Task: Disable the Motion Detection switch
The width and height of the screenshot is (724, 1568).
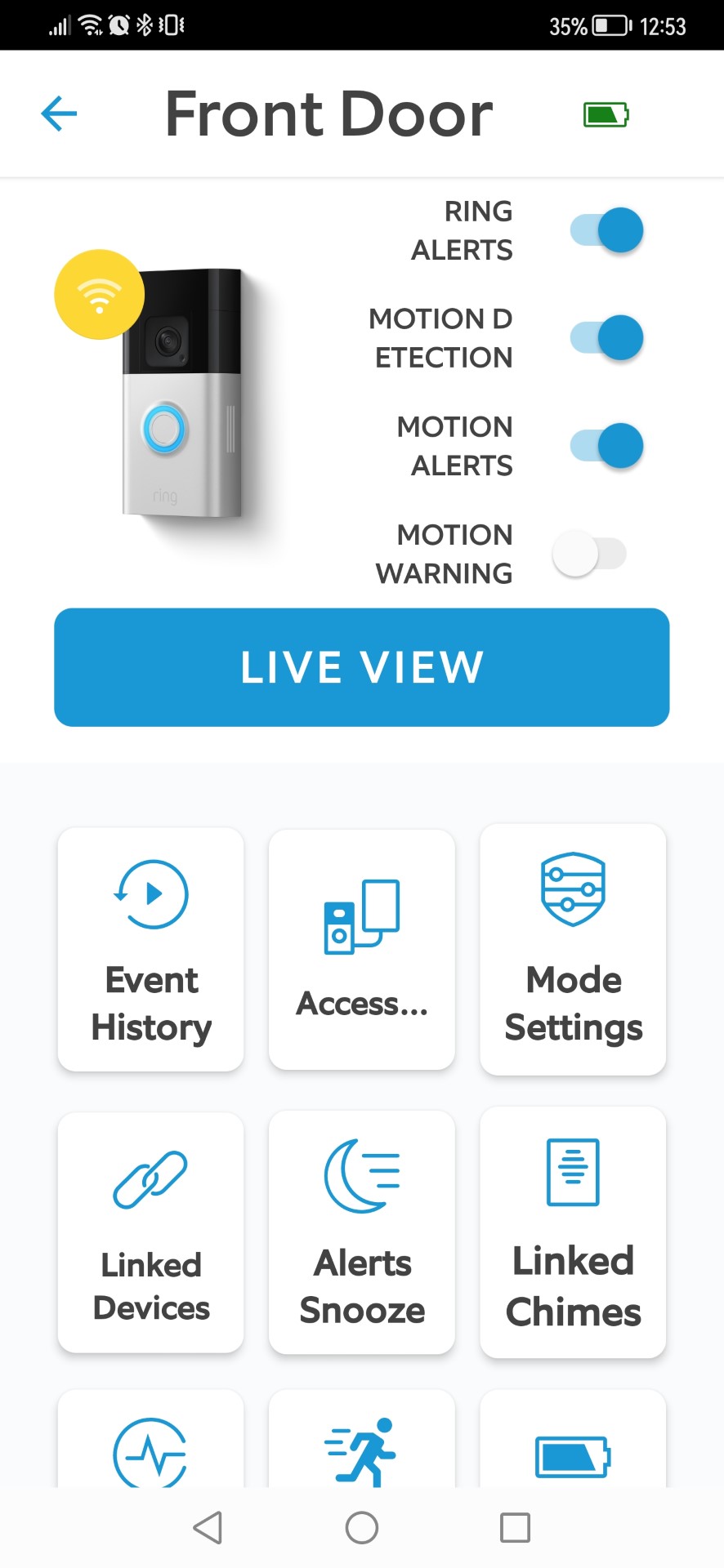Action: (606, 338)
